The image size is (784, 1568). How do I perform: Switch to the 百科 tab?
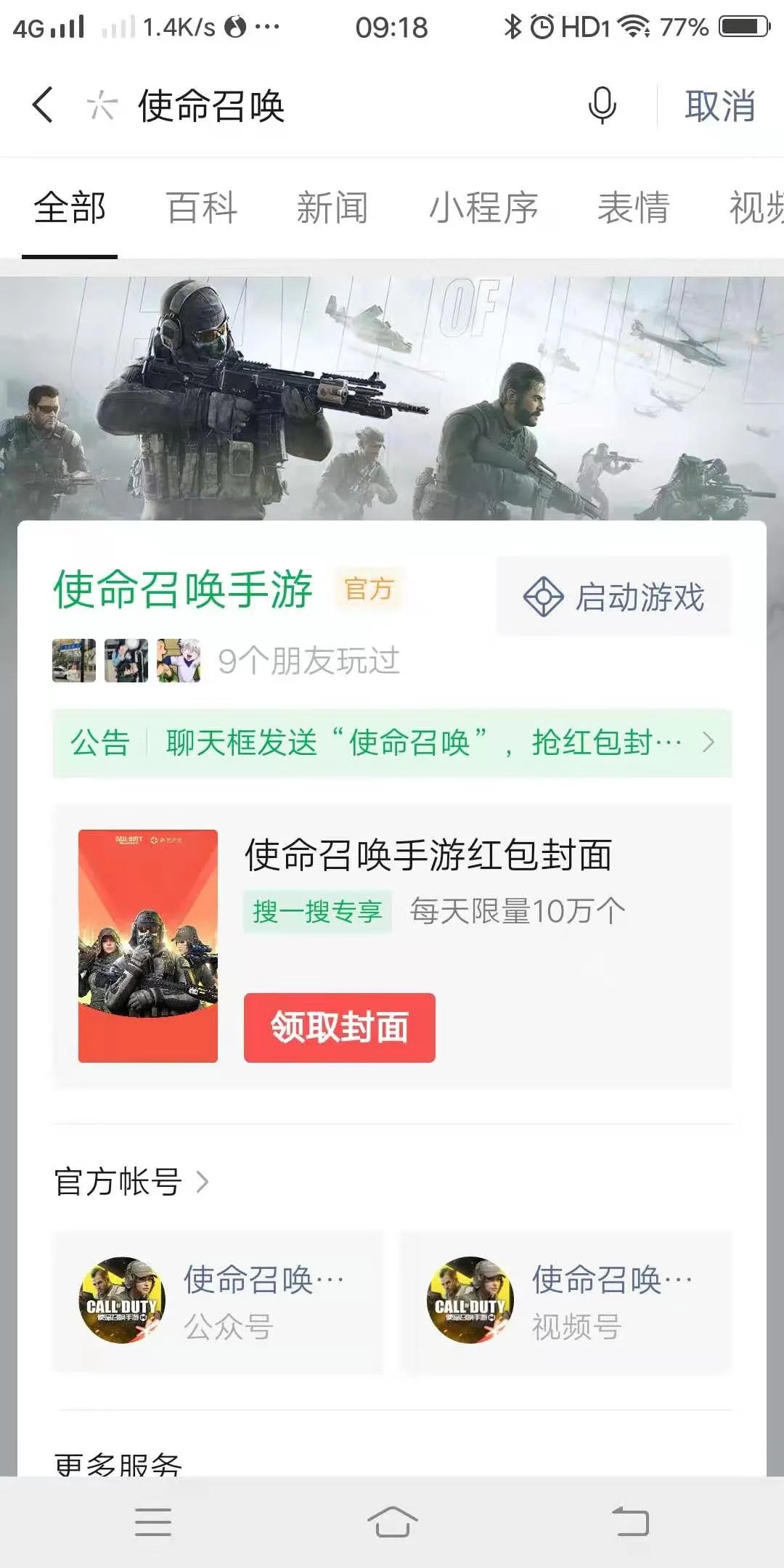(x=201, y=208)
